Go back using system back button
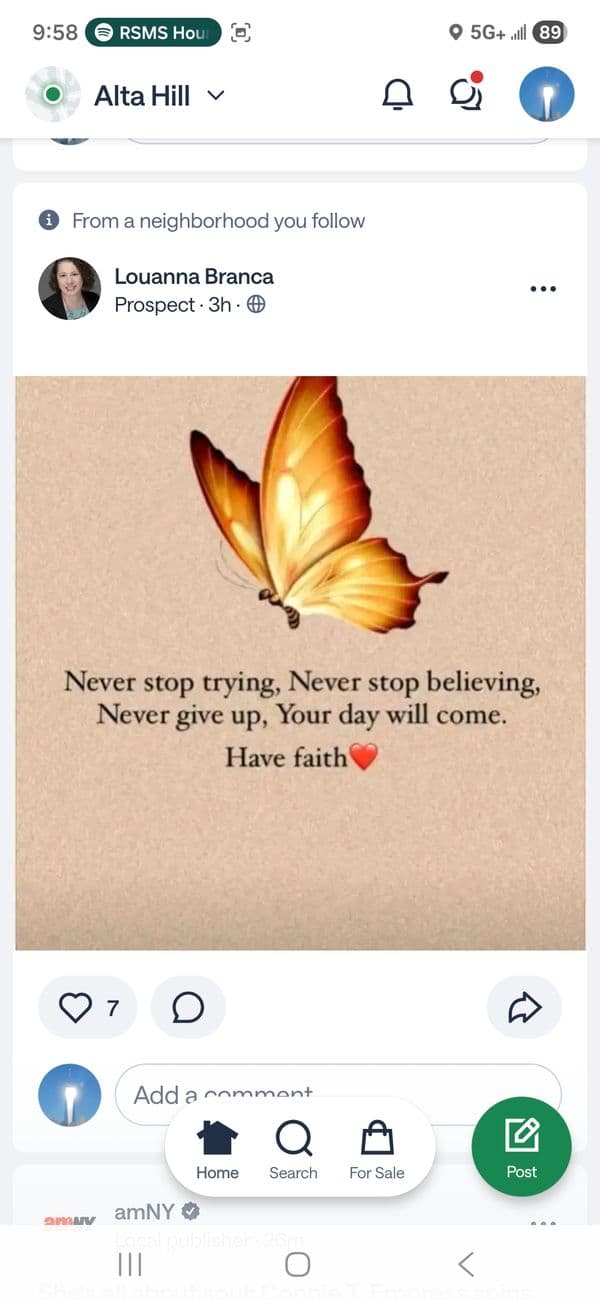The image size is (600, 1300). pos(466,1264)
